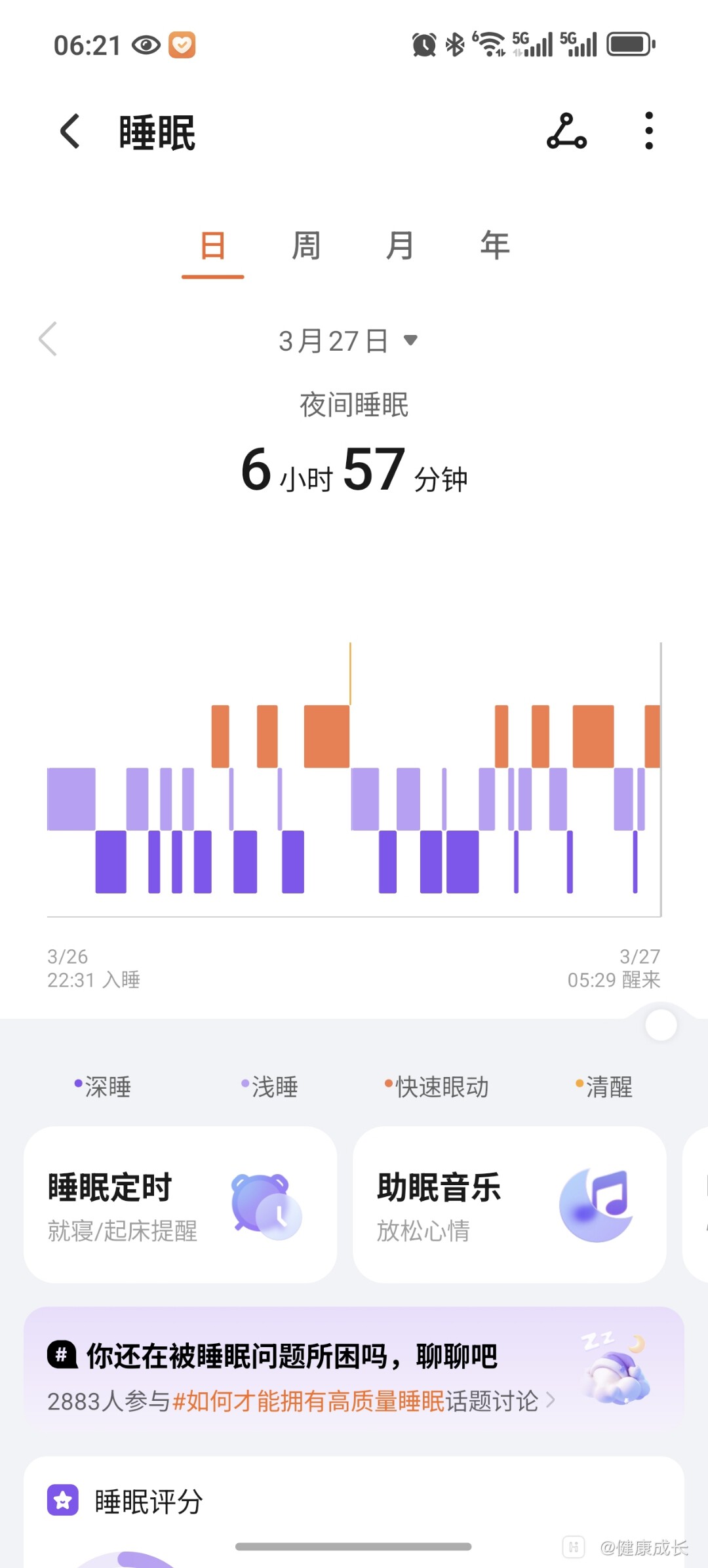Toggle the 浅睡 legend item
Image resolution: width=708 pixels, height=1568 pixels.
[x=269, y=1086]
